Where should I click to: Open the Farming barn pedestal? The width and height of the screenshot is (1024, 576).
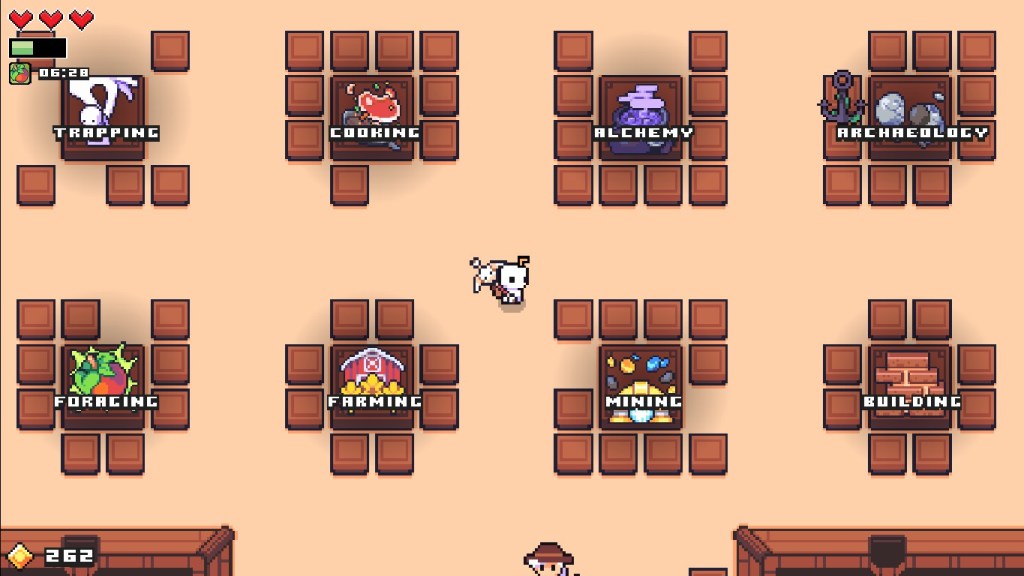point(373,383)
